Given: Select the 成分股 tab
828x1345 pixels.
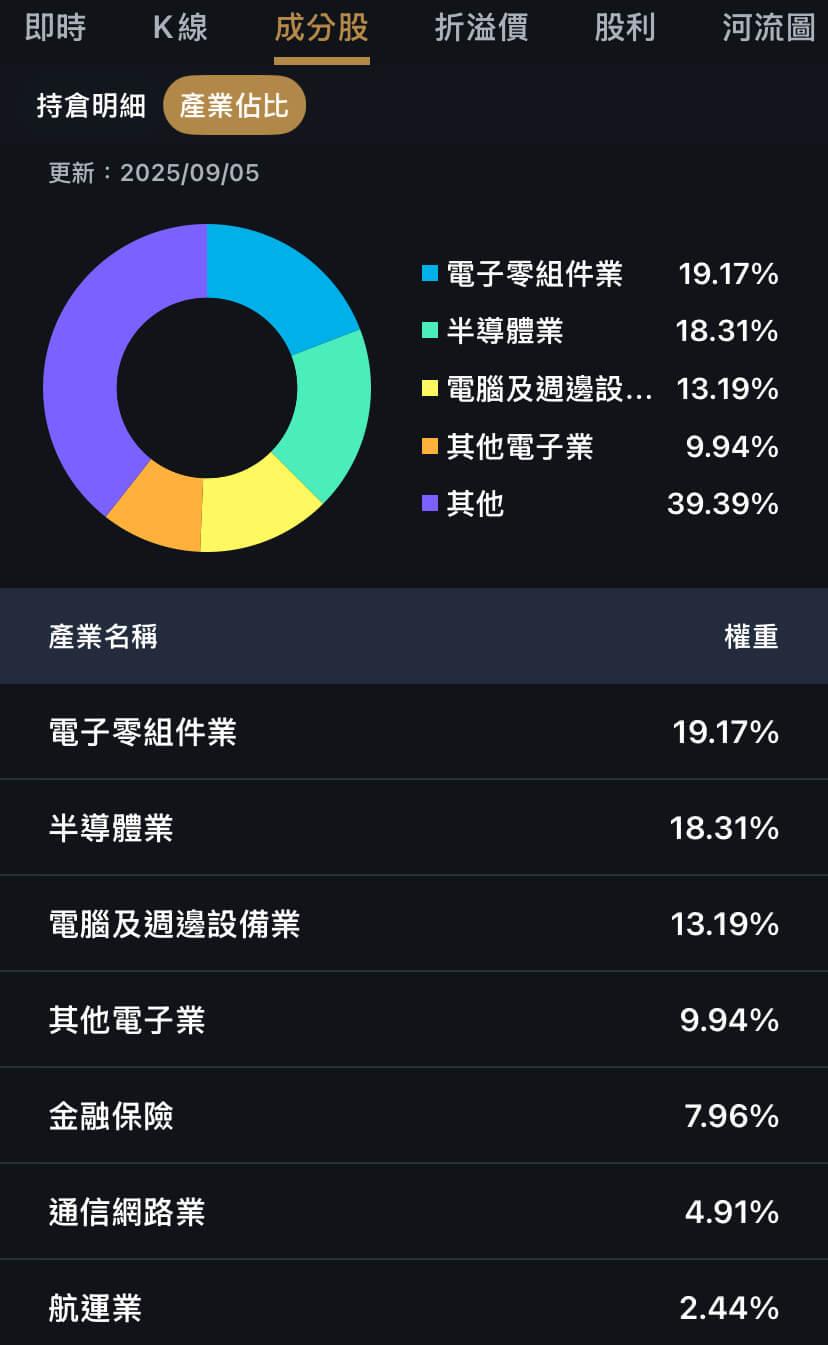Looking at the screenshot, I should tap(321, 27).
